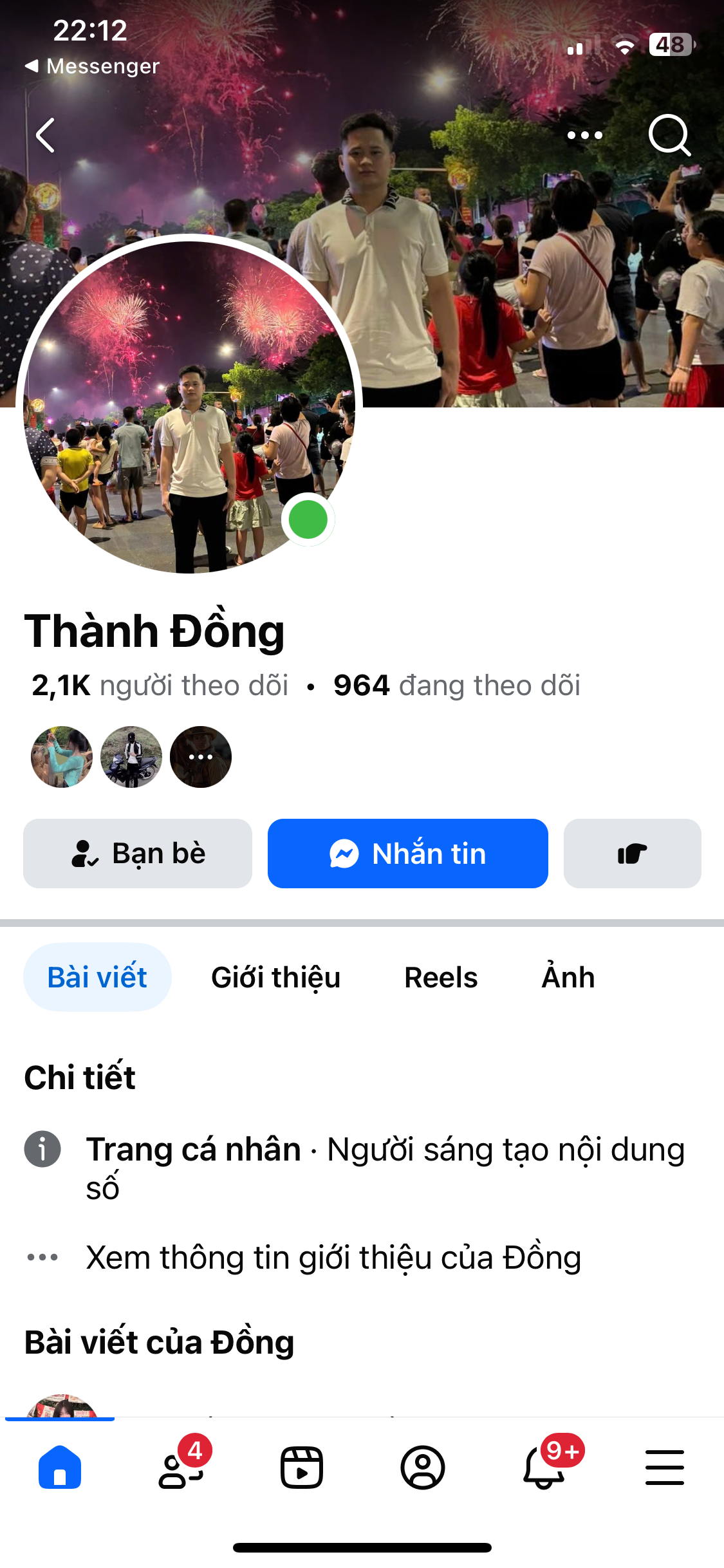Open the 964 following list
The image size is (724, 1568).
pyautogui.click(x=457, y=686)
